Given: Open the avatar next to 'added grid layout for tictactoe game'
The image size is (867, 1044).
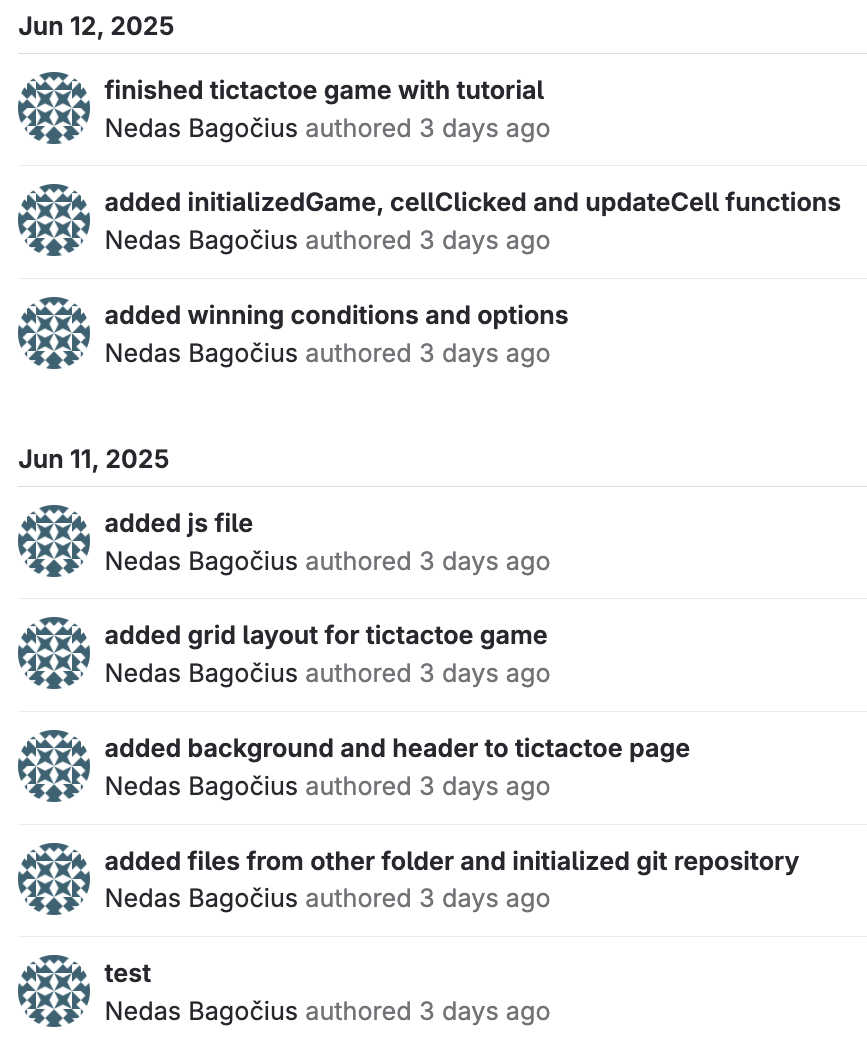Looking at the screenshot, I should (54, 652).
